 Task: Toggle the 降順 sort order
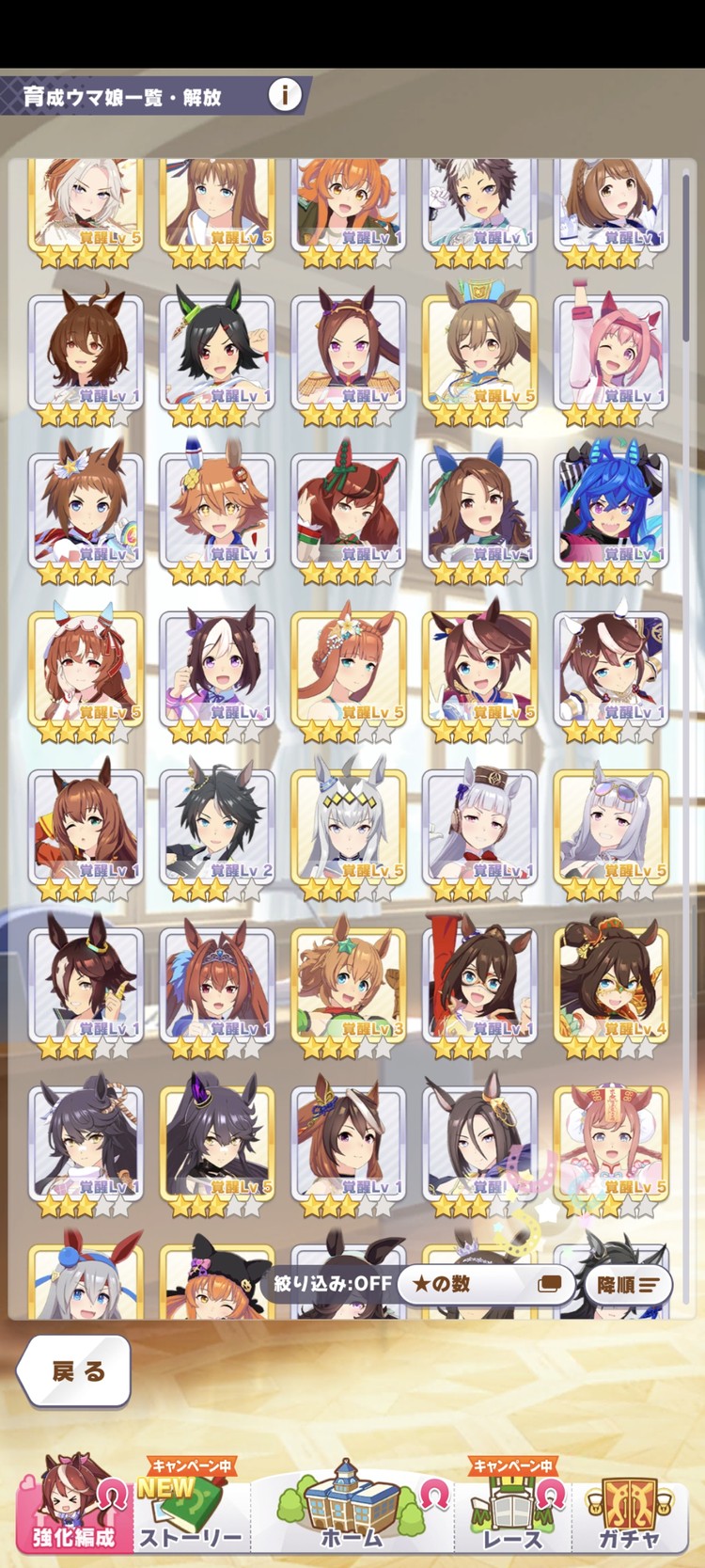(x=627, y=1284)
